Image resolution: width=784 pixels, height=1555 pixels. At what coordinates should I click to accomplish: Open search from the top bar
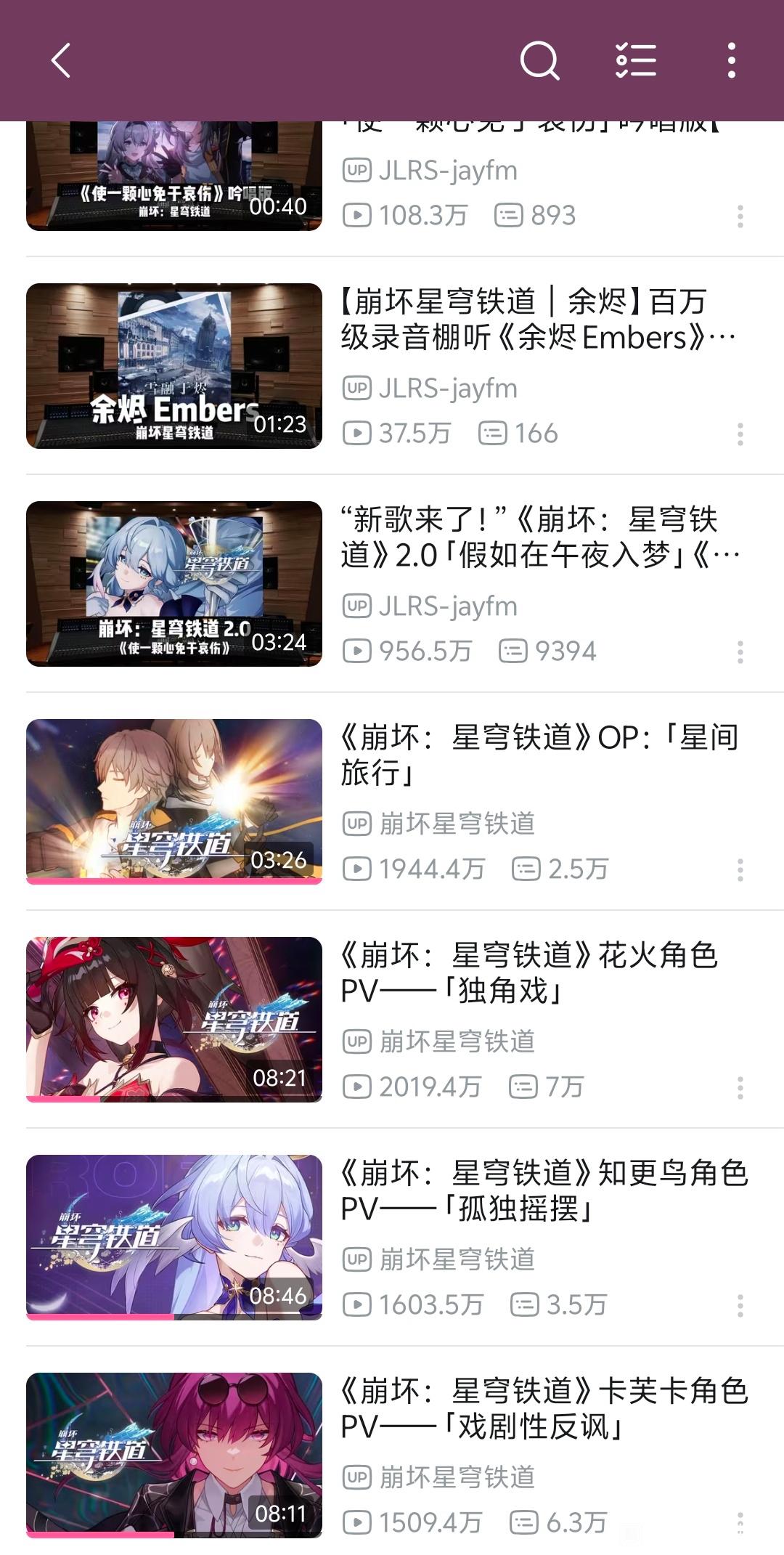pos(540,60)
